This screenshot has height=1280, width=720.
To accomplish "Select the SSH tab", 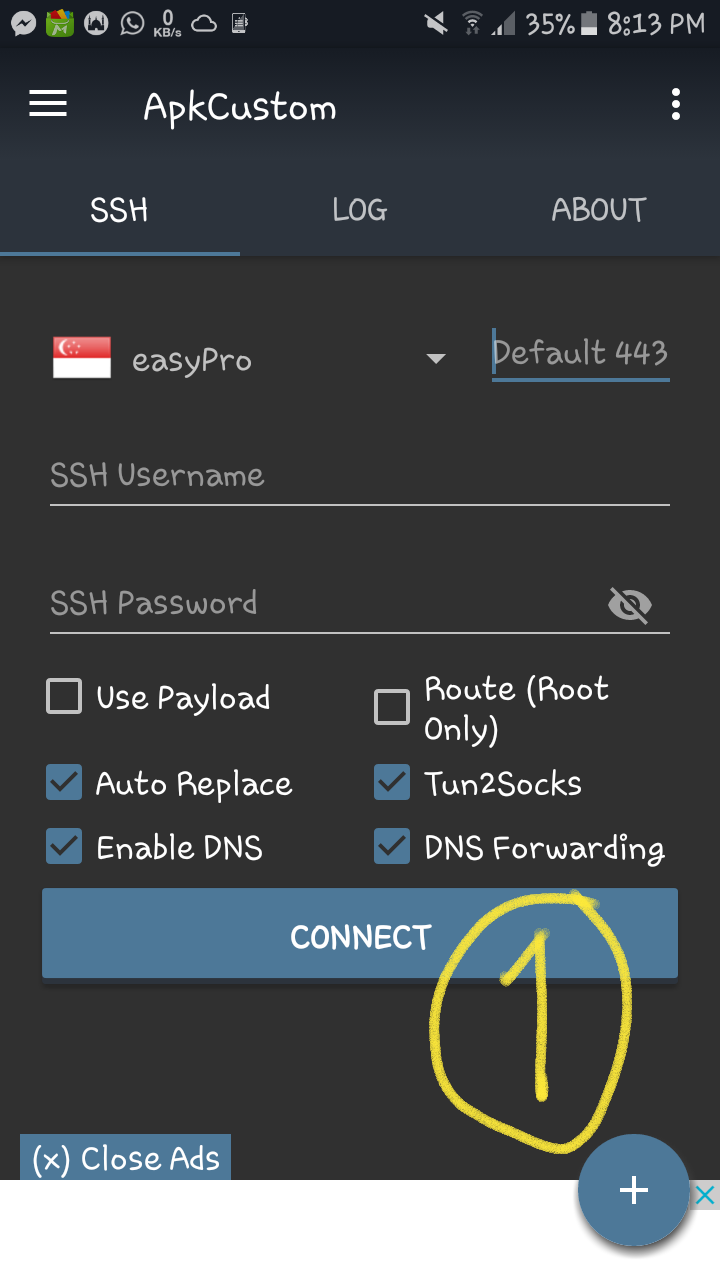I will point(120,209).
